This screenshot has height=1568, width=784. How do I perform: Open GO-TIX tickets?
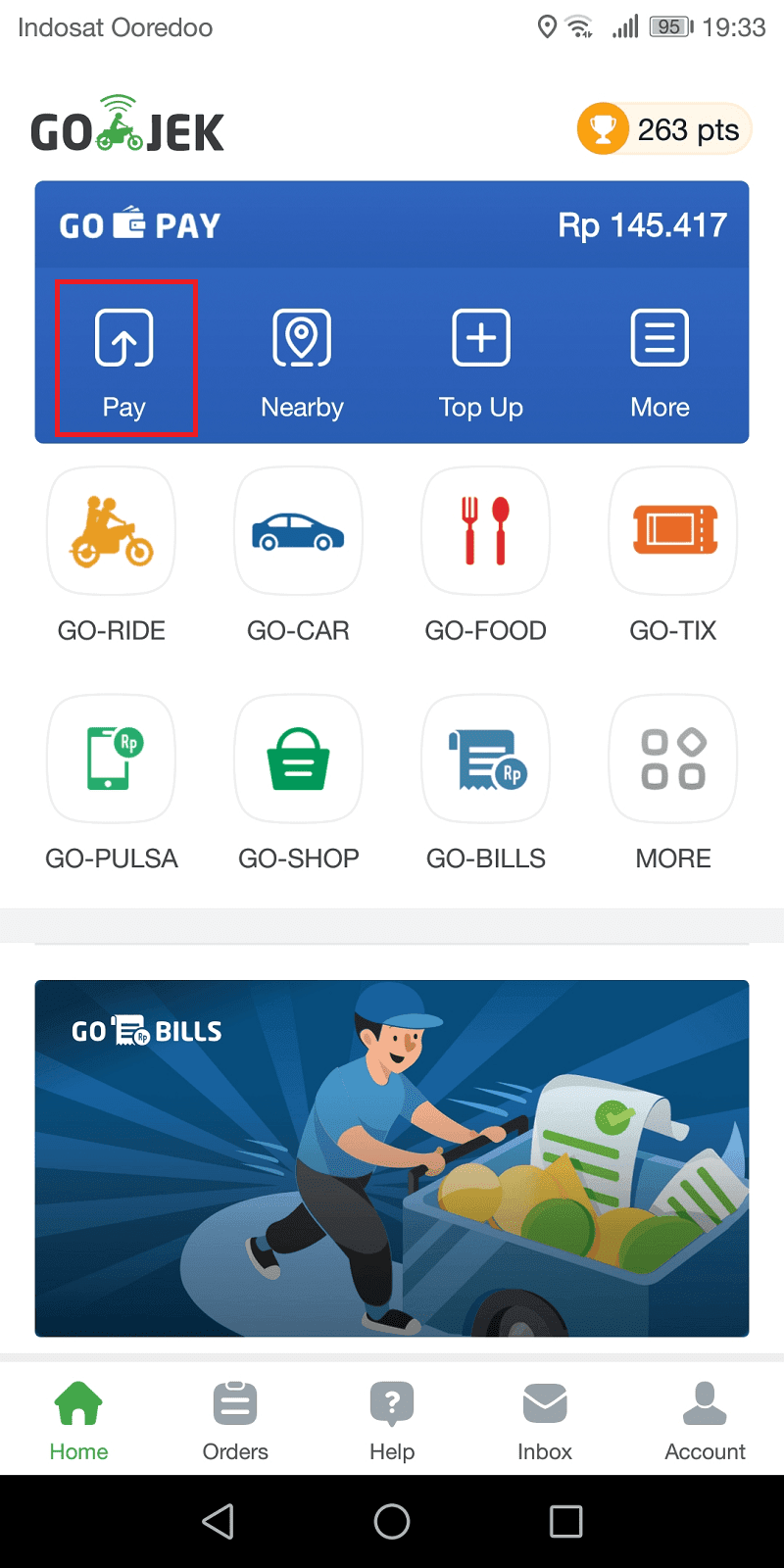673,532
